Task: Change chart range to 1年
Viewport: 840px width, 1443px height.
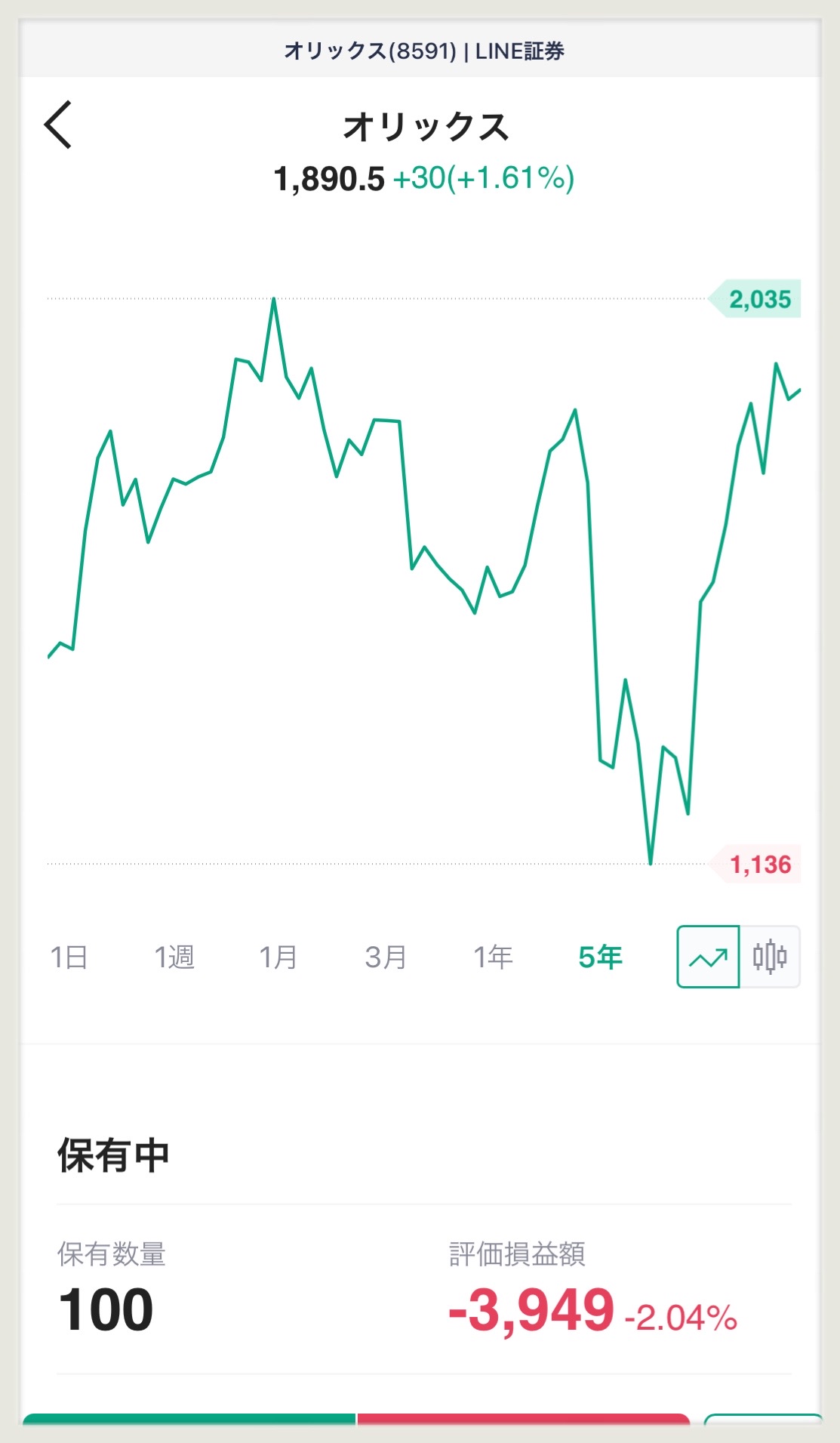Action: click(x=493, y=957)
